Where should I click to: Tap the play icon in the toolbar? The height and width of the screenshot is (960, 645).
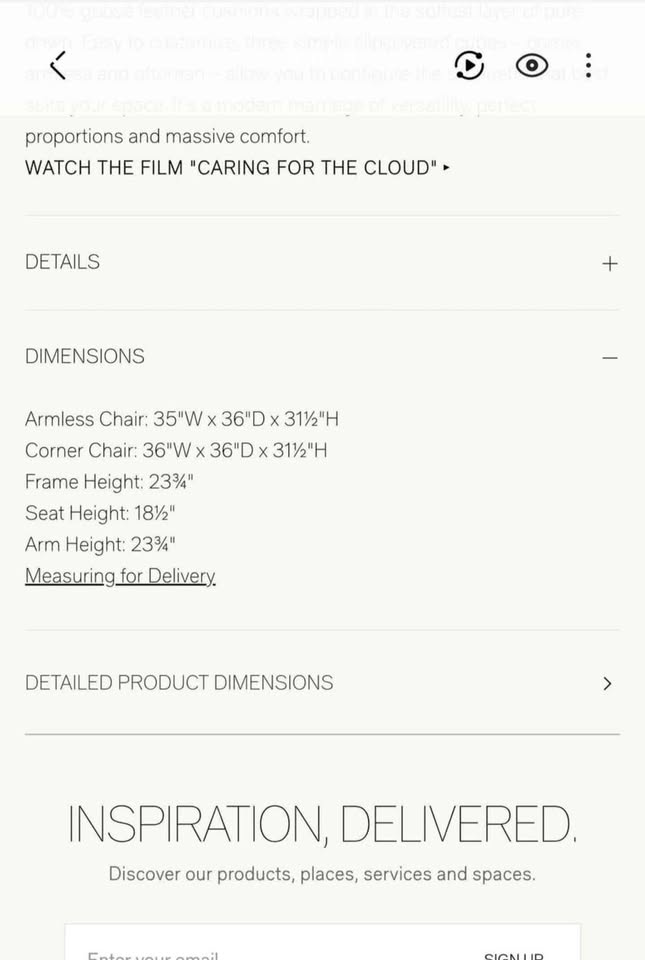point(469,66)
